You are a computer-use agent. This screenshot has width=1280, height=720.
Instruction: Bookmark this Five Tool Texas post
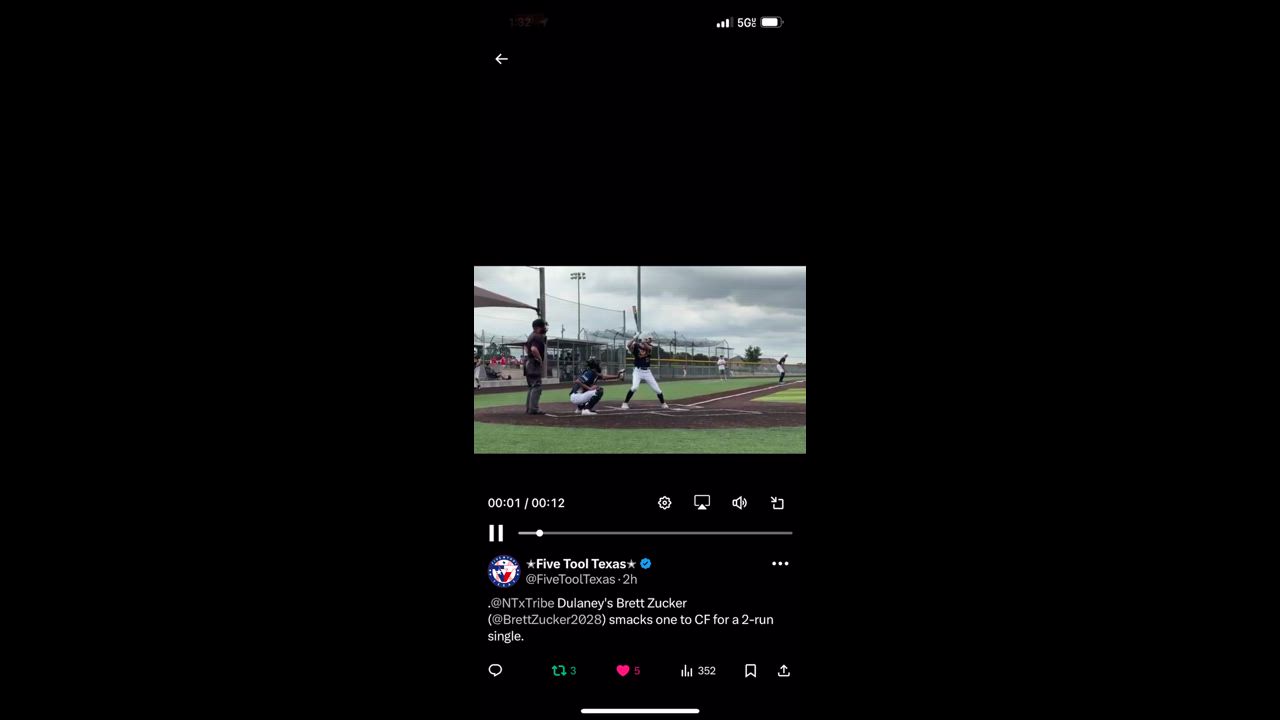coord(750,671)
